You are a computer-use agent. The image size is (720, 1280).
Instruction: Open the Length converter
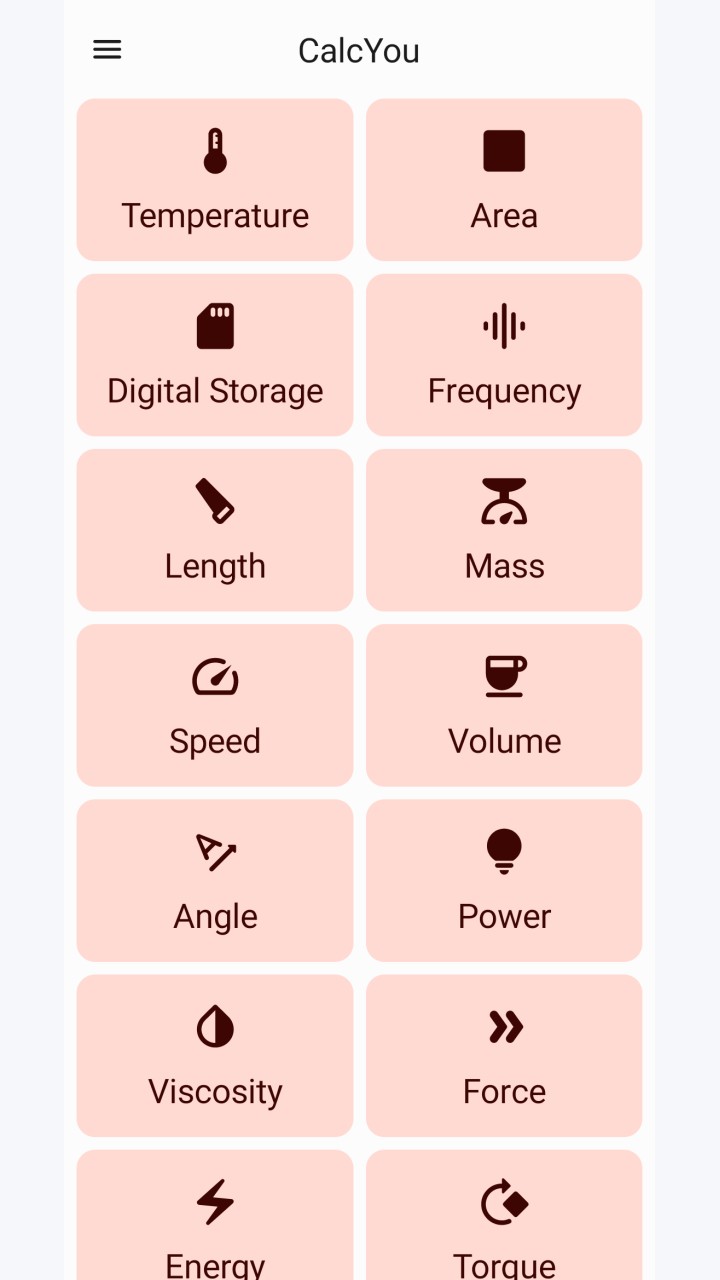[215, 530]
